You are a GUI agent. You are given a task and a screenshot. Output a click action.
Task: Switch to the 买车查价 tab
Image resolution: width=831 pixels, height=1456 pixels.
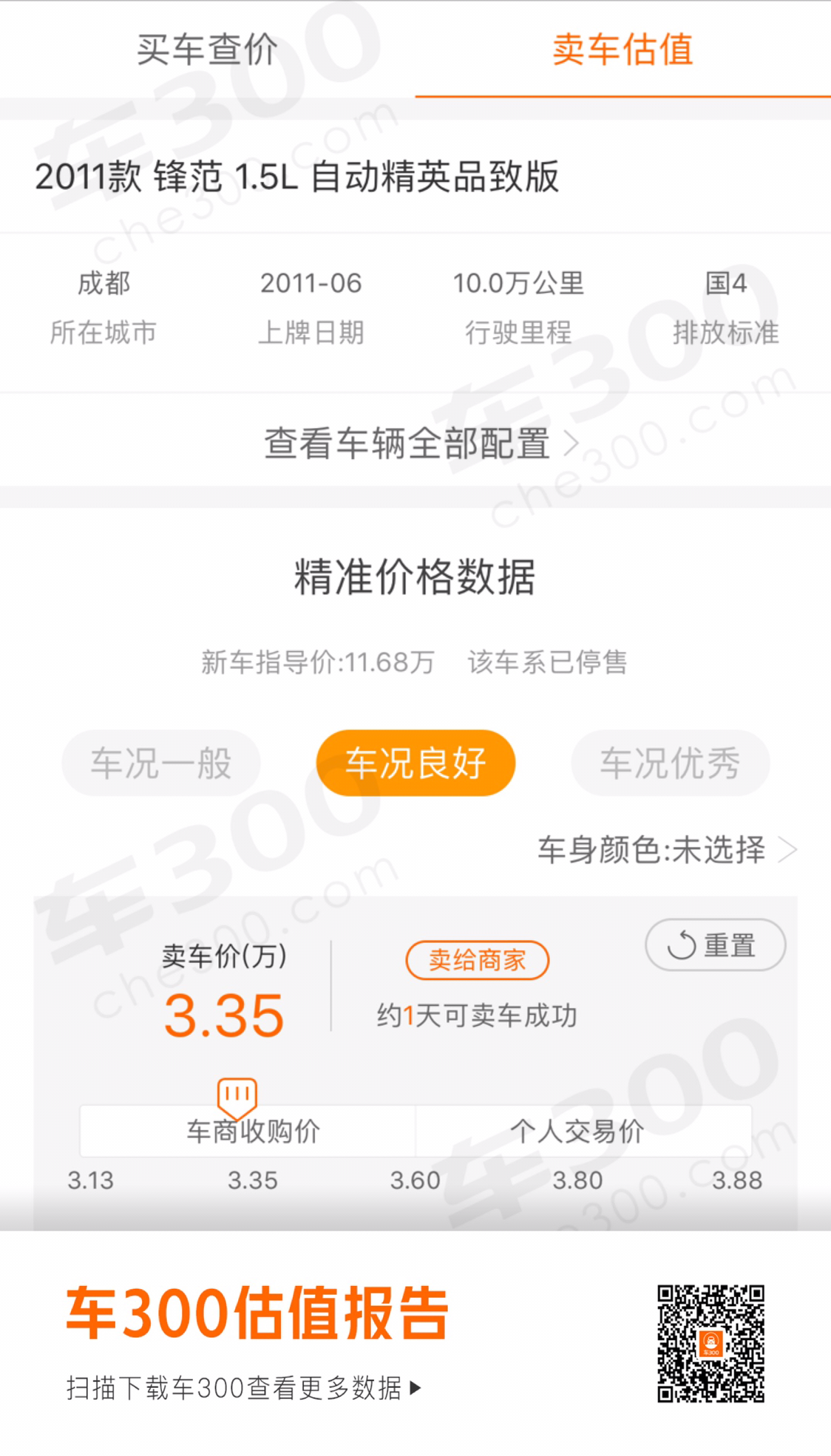[208, 50]
